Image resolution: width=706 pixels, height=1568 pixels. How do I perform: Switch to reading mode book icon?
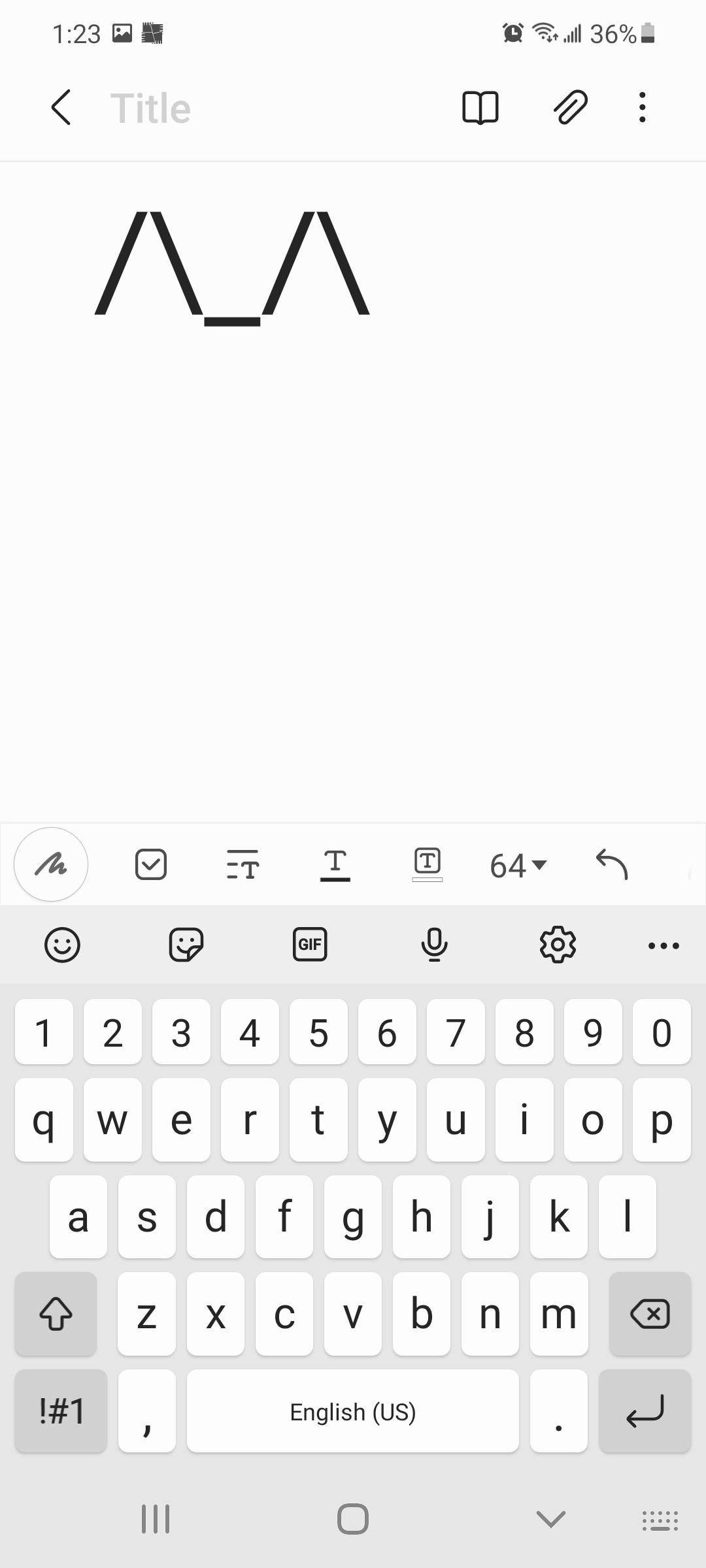(480, 107)
